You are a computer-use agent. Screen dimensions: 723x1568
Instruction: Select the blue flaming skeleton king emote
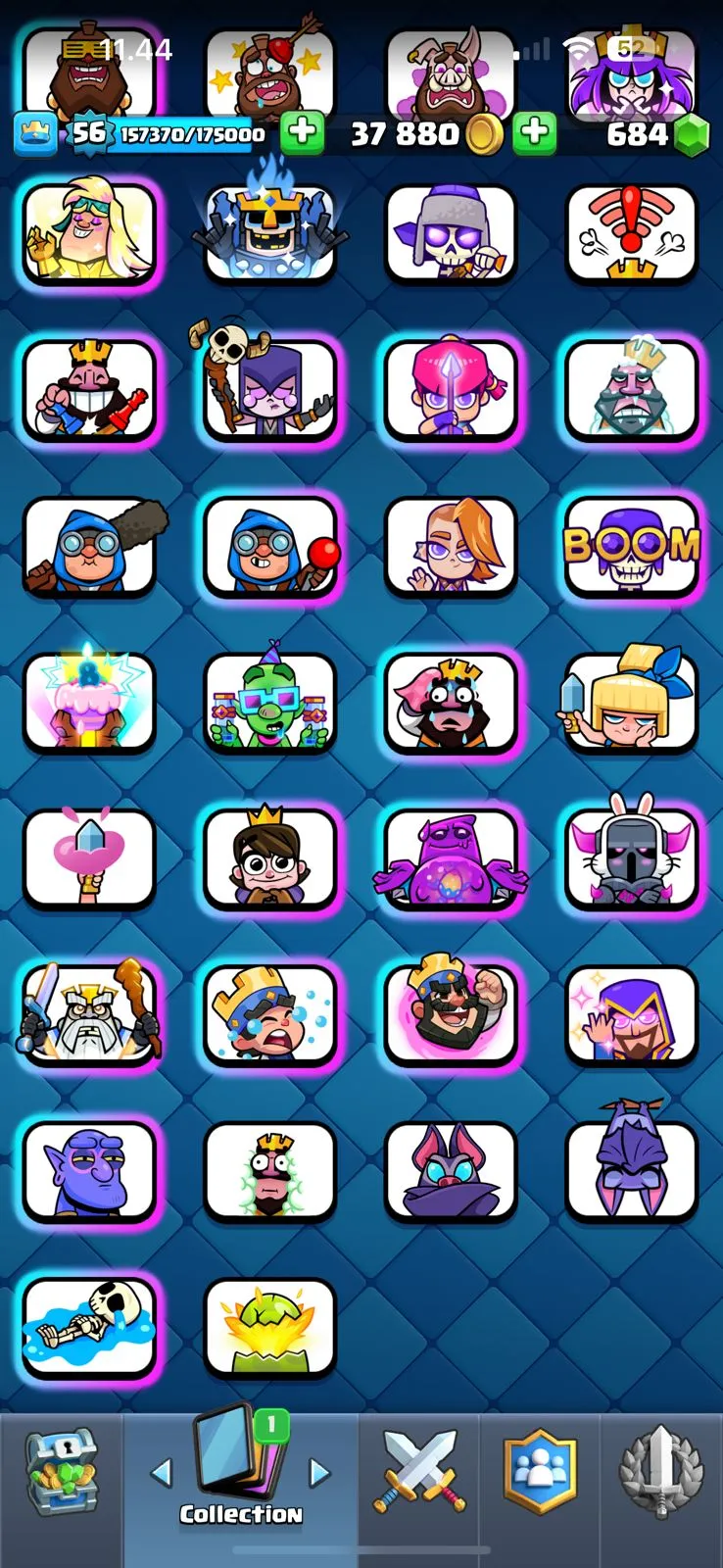click(x=269, y=233)
